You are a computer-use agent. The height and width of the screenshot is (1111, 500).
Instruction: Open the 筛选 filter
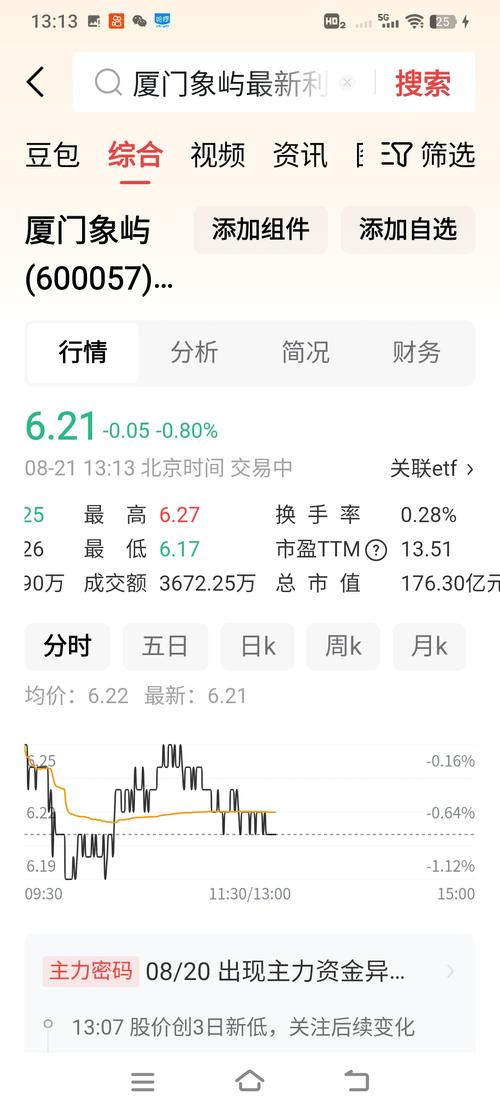click(x=428, y=154)
